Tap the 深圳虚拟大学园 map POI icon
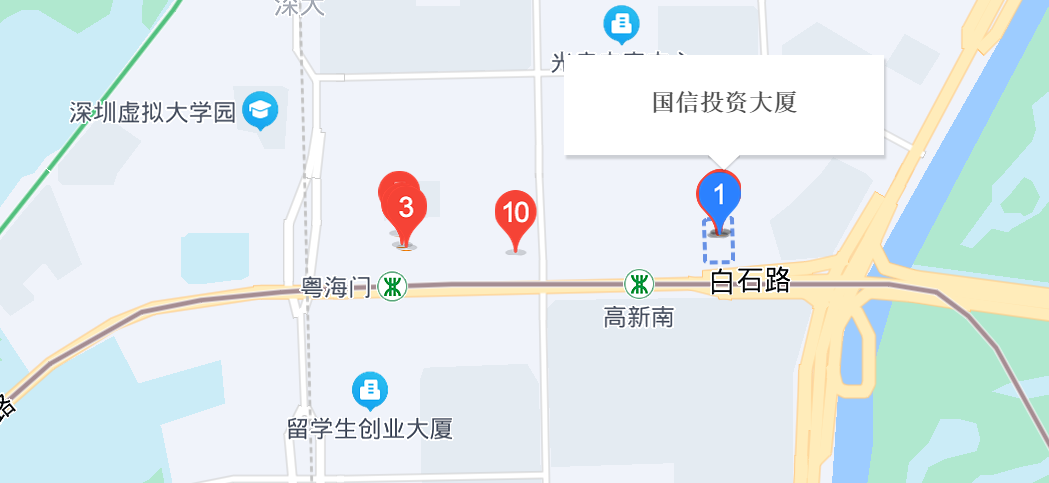Screen dimensions: 1049x483 point(262,110)
